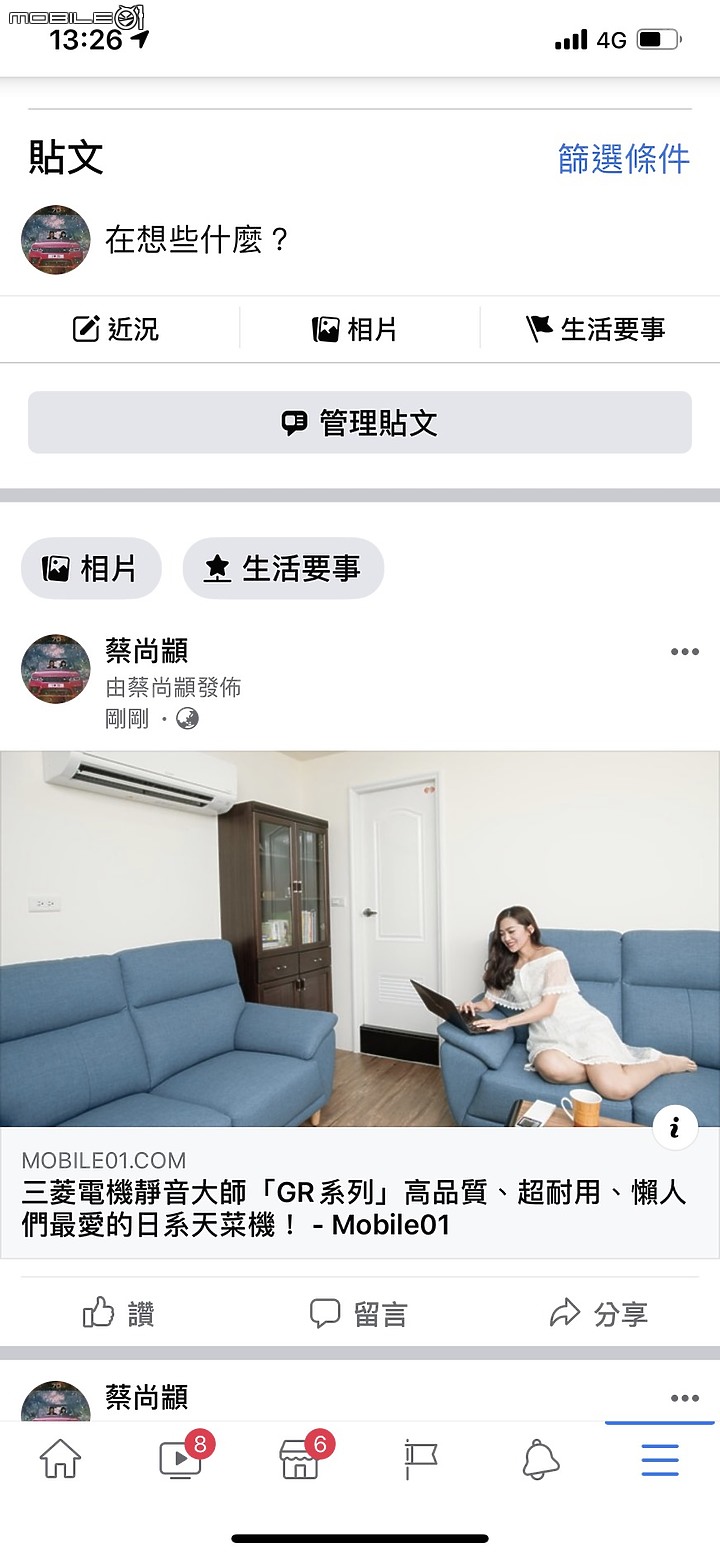Switch to the Marketplace tab
Viewport: 720px width, 1557px height.
300,1460
